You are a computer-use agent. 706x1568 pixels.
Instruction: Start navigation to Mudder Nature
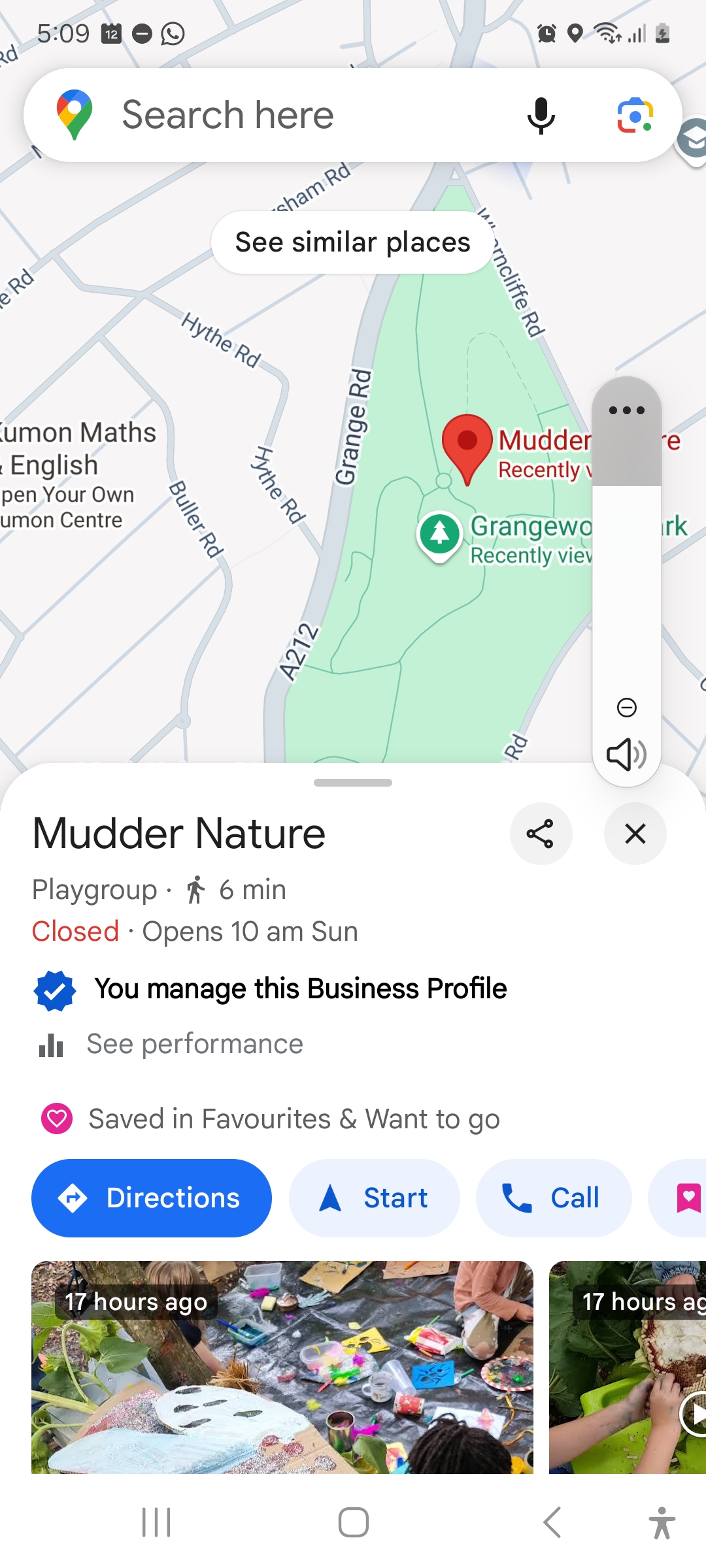point(375,1198)
